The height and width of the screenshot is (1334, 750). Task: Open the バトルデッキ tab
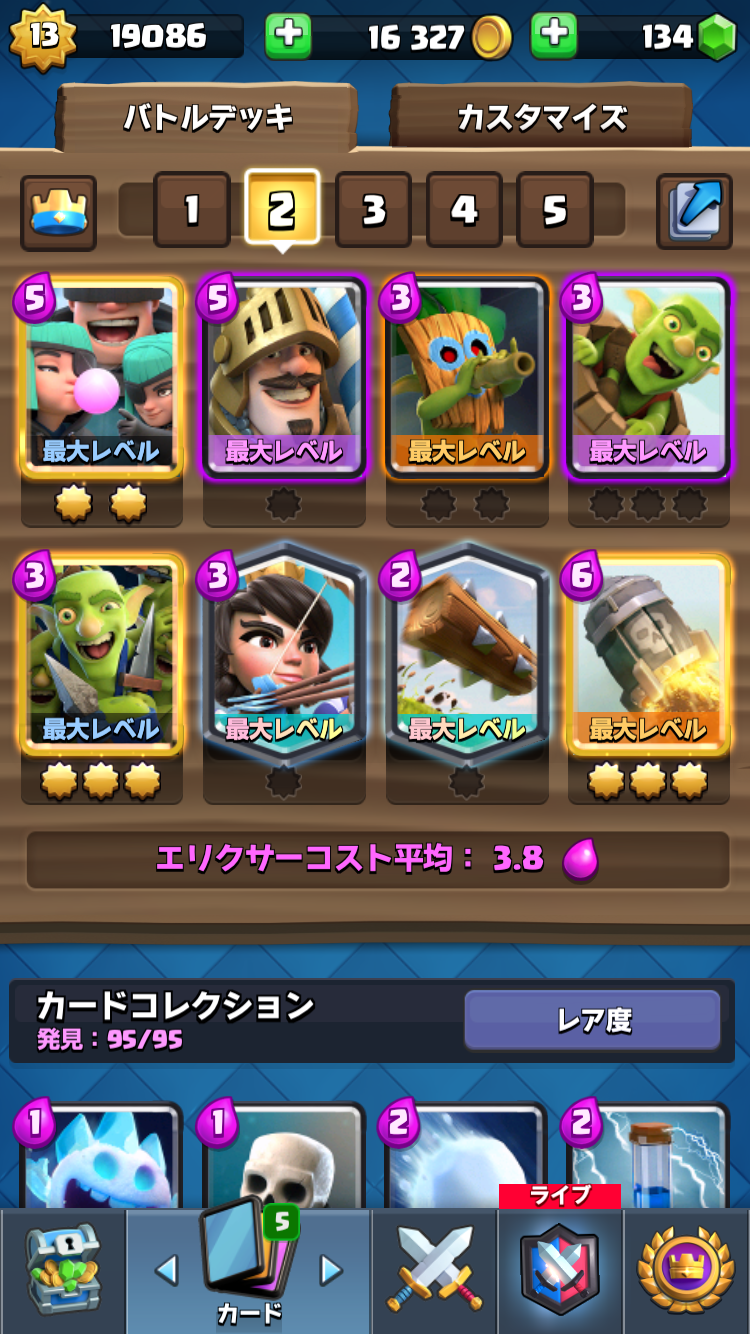click(208, 118)
